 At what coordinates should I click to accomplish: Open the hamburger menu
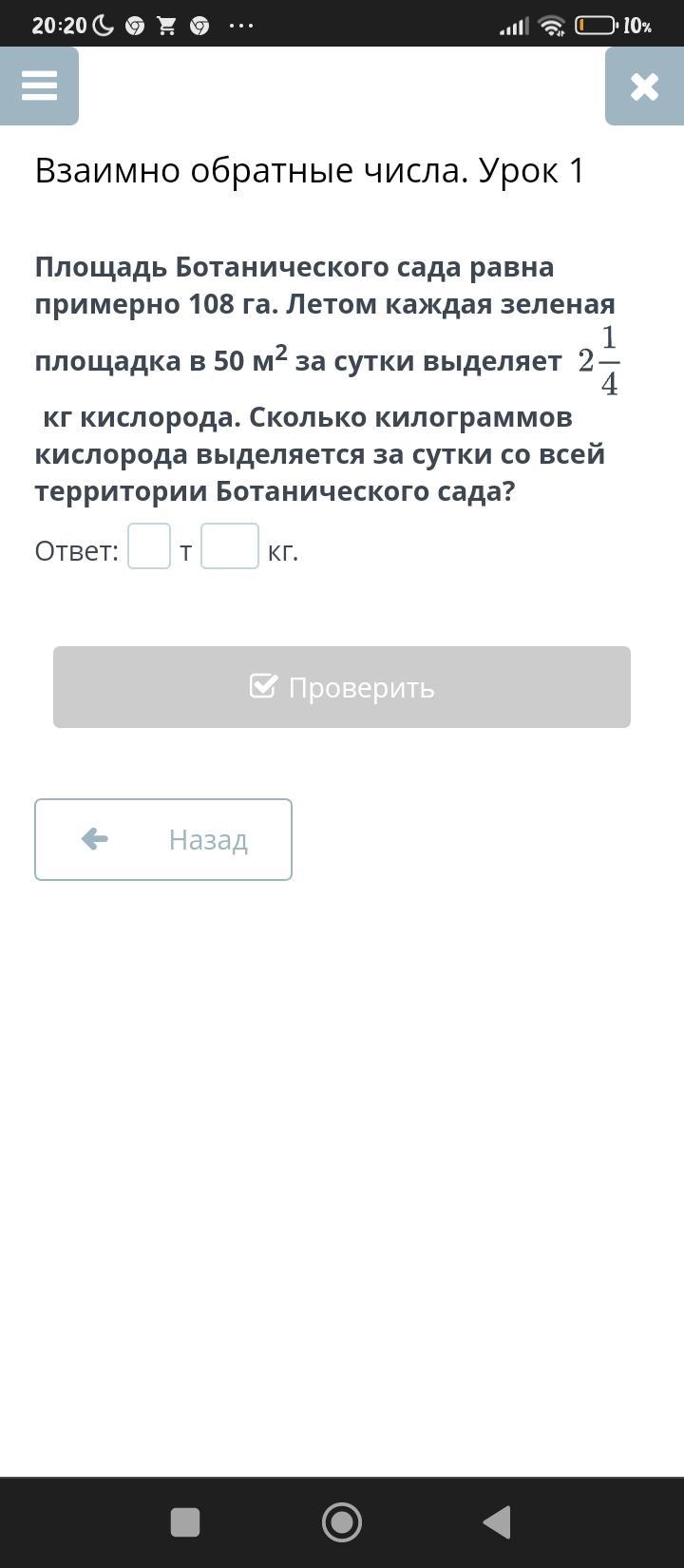[x=39, y=86]
